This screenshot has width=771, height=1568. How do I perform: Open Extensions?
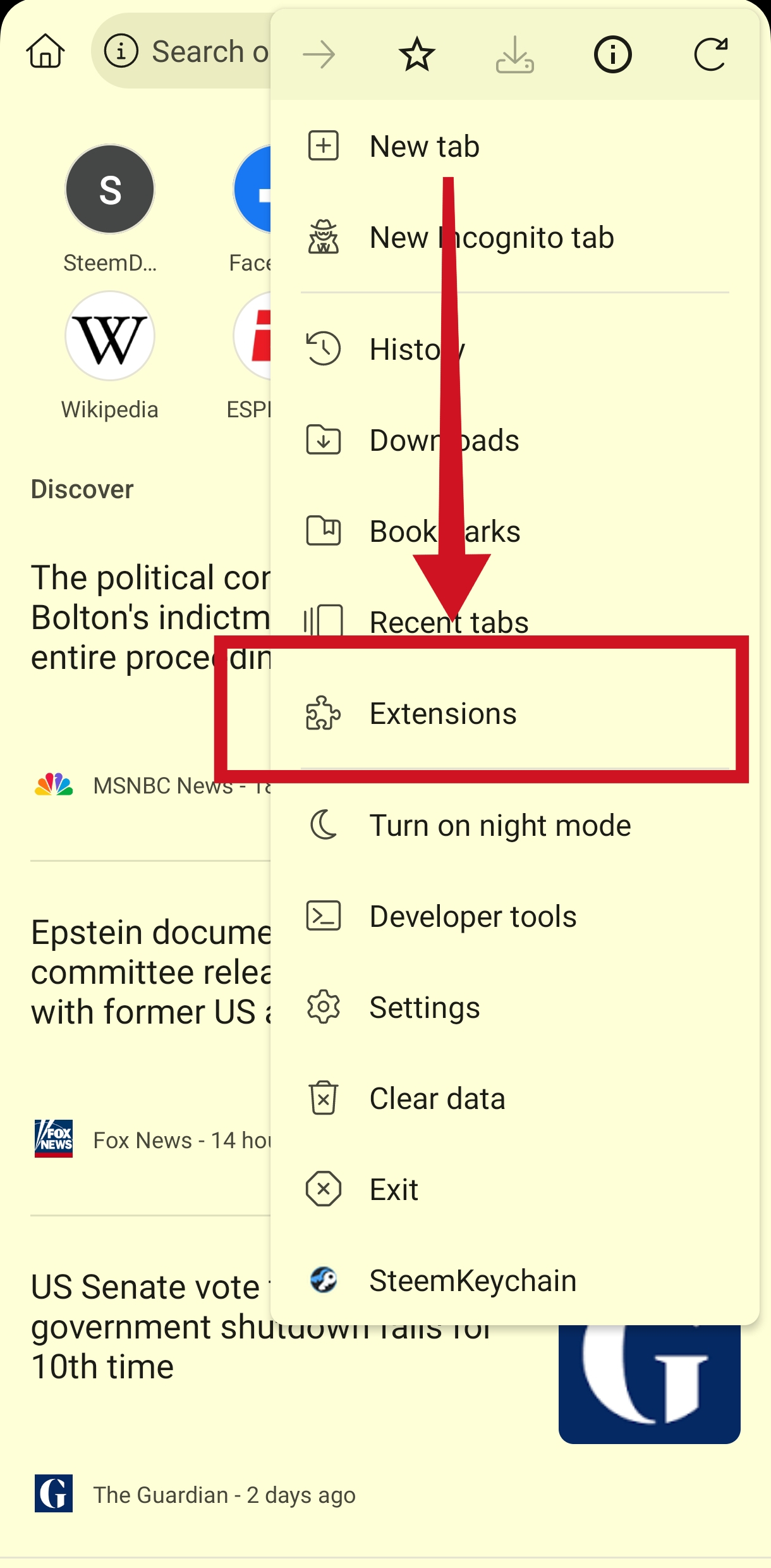515,713
